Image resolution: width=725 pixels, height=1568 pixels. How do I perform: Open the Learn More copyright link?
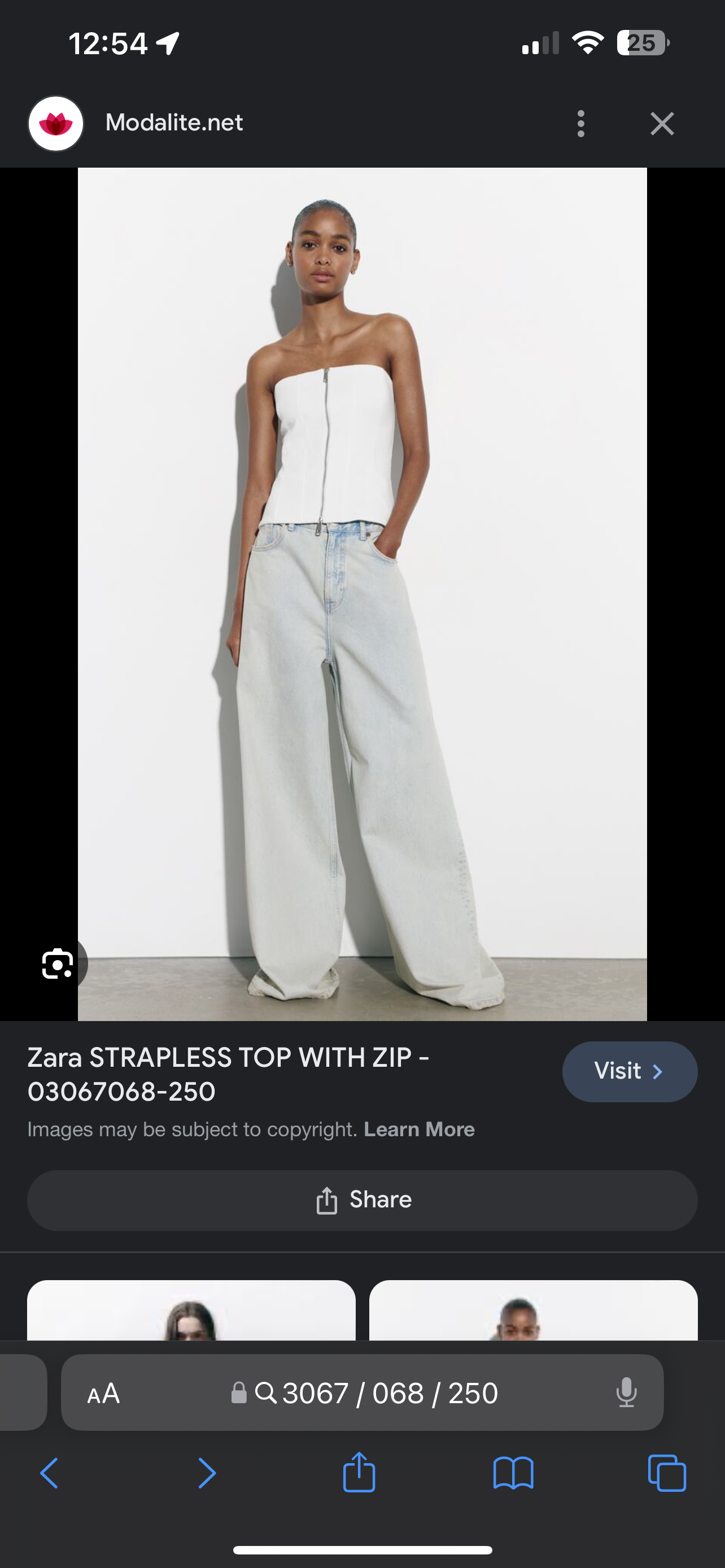pyautogui.click(x=419, y=1129)
